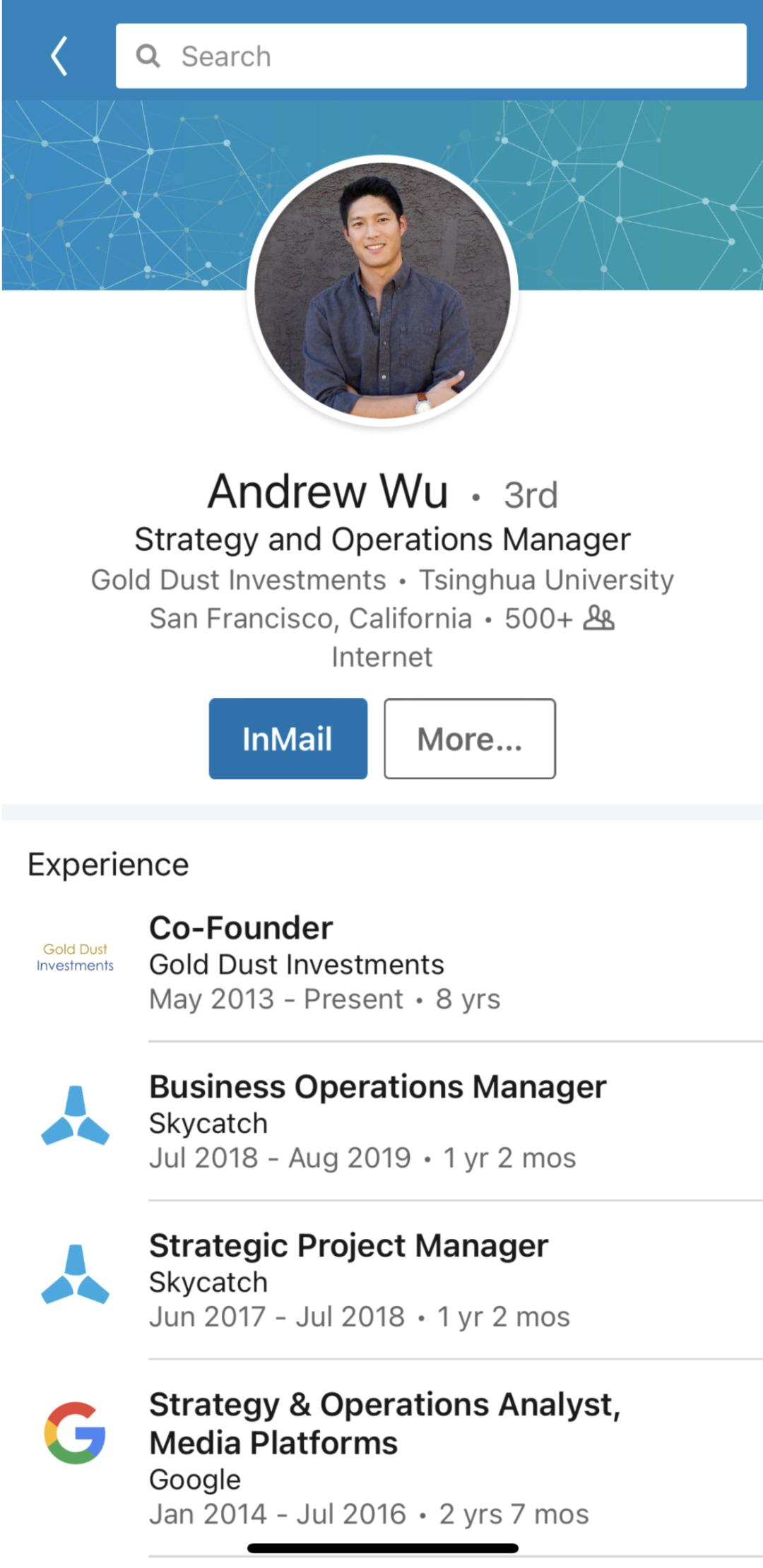
Task: Open Co-Founder at Gold Dust Investments entry
Action: (x=325, y=963)
